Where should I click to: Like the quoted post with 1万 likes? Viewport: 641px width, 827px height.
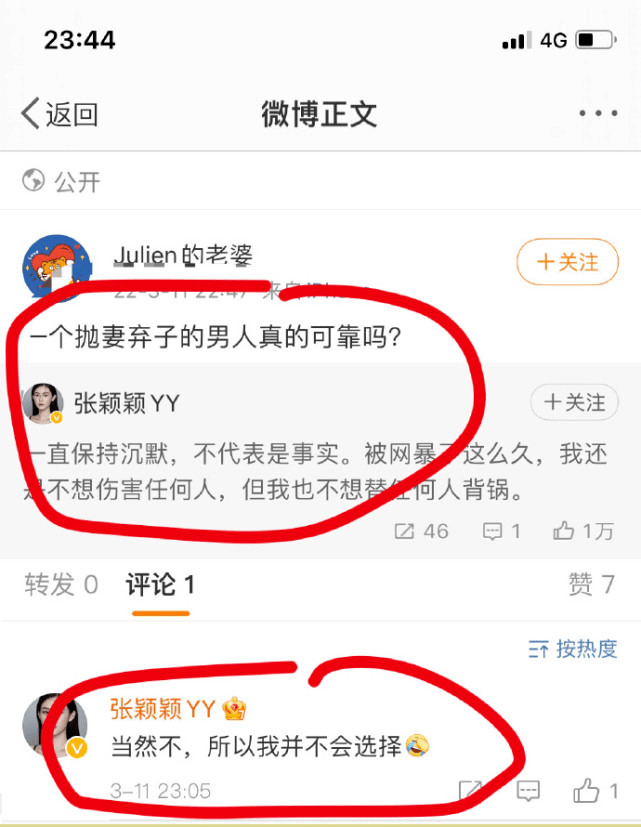pos(583,531)
